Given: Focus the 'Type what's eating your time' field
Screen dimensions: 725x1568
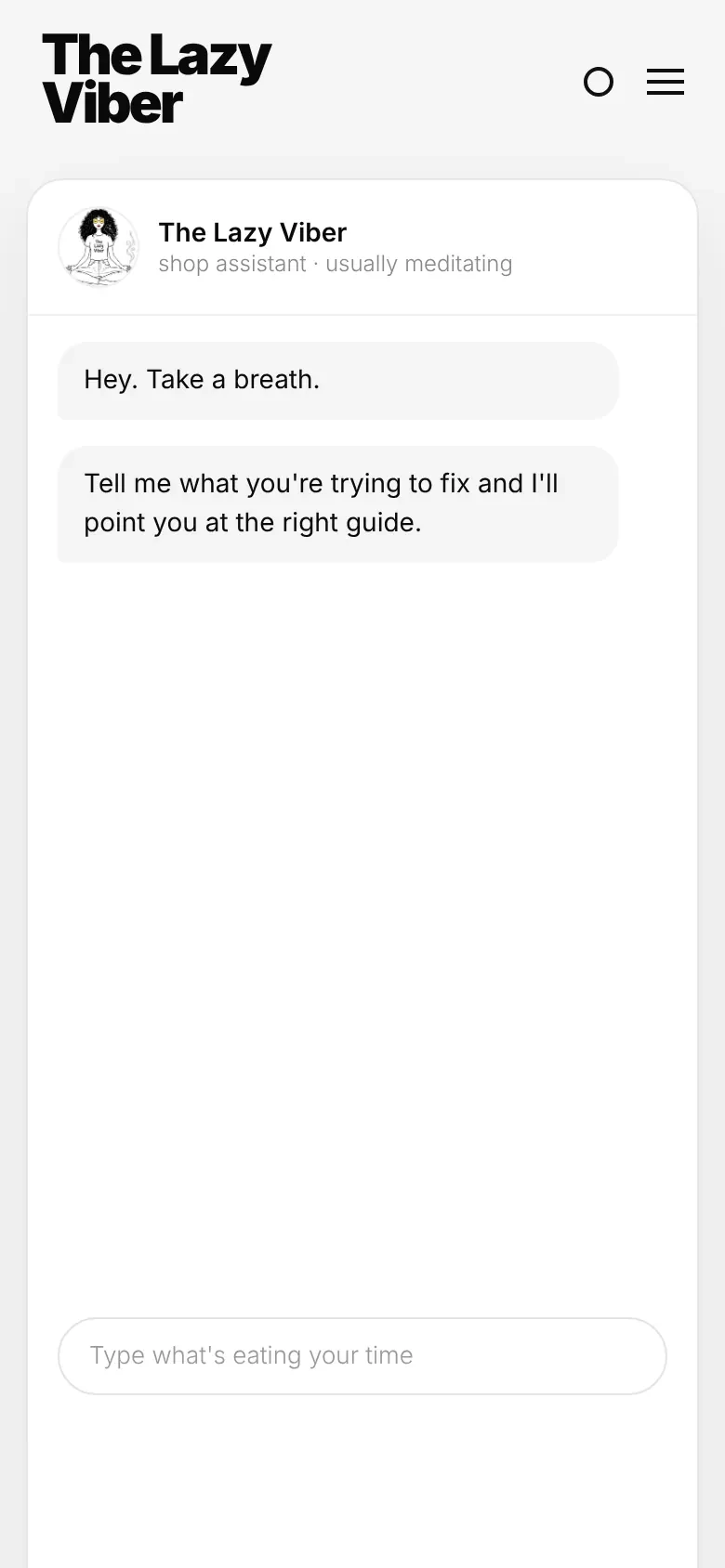Looking at the screenshot, I should tap(362, 1355).
